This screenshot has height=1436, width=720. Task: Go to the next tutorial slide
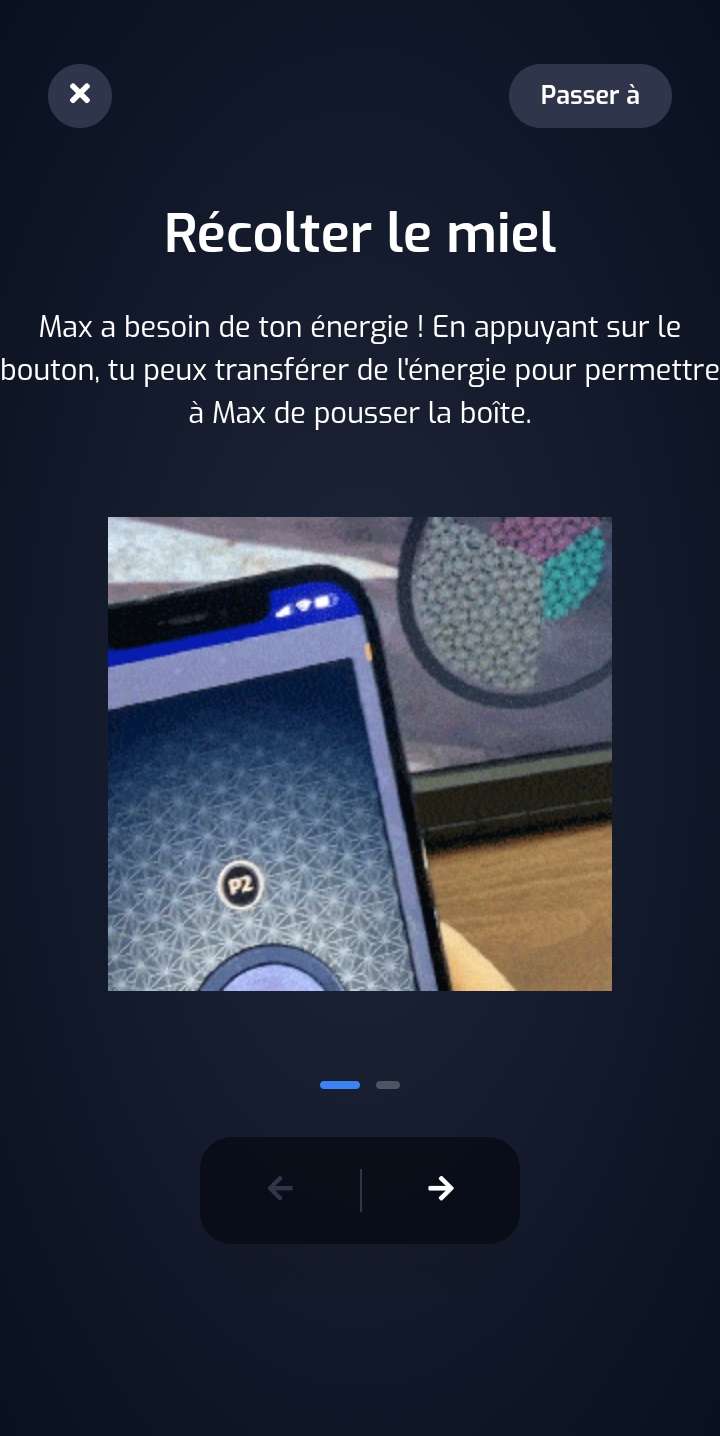coord(440,1188)
